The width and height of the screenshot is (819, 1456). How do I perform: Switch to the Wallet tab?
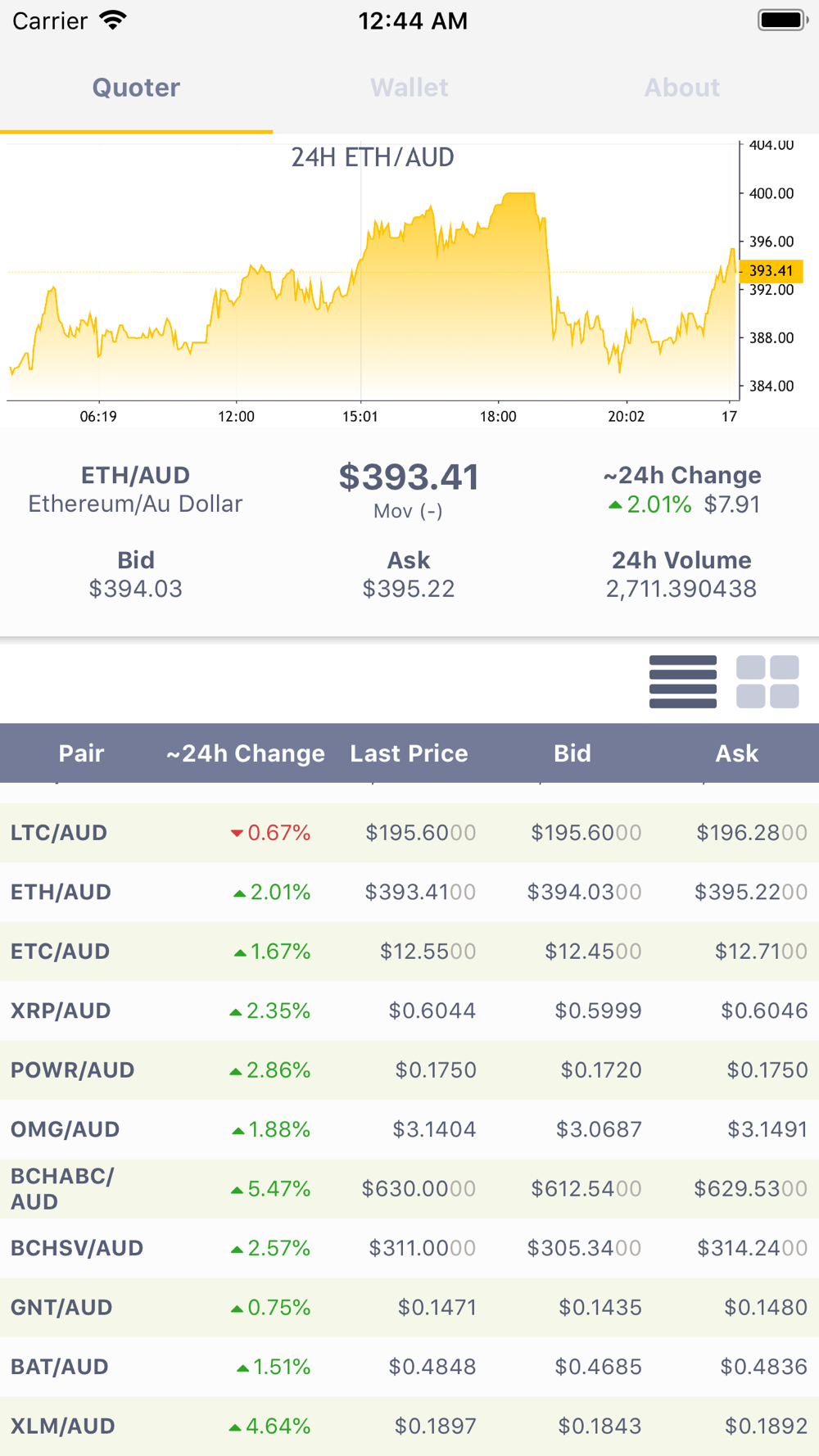click(x=409, y=88)
